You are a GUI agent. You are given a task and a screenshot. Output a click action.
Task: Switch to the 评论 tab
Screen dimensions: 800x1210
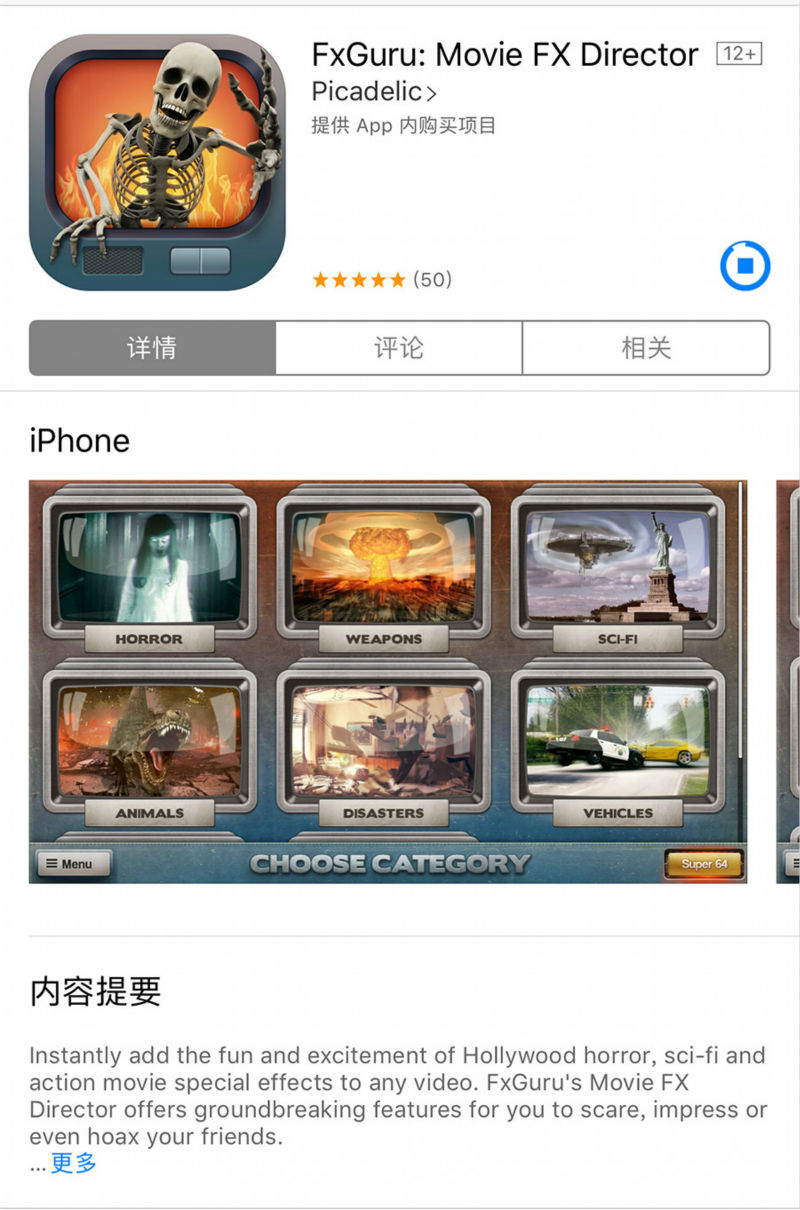click(x=399, y=348)
